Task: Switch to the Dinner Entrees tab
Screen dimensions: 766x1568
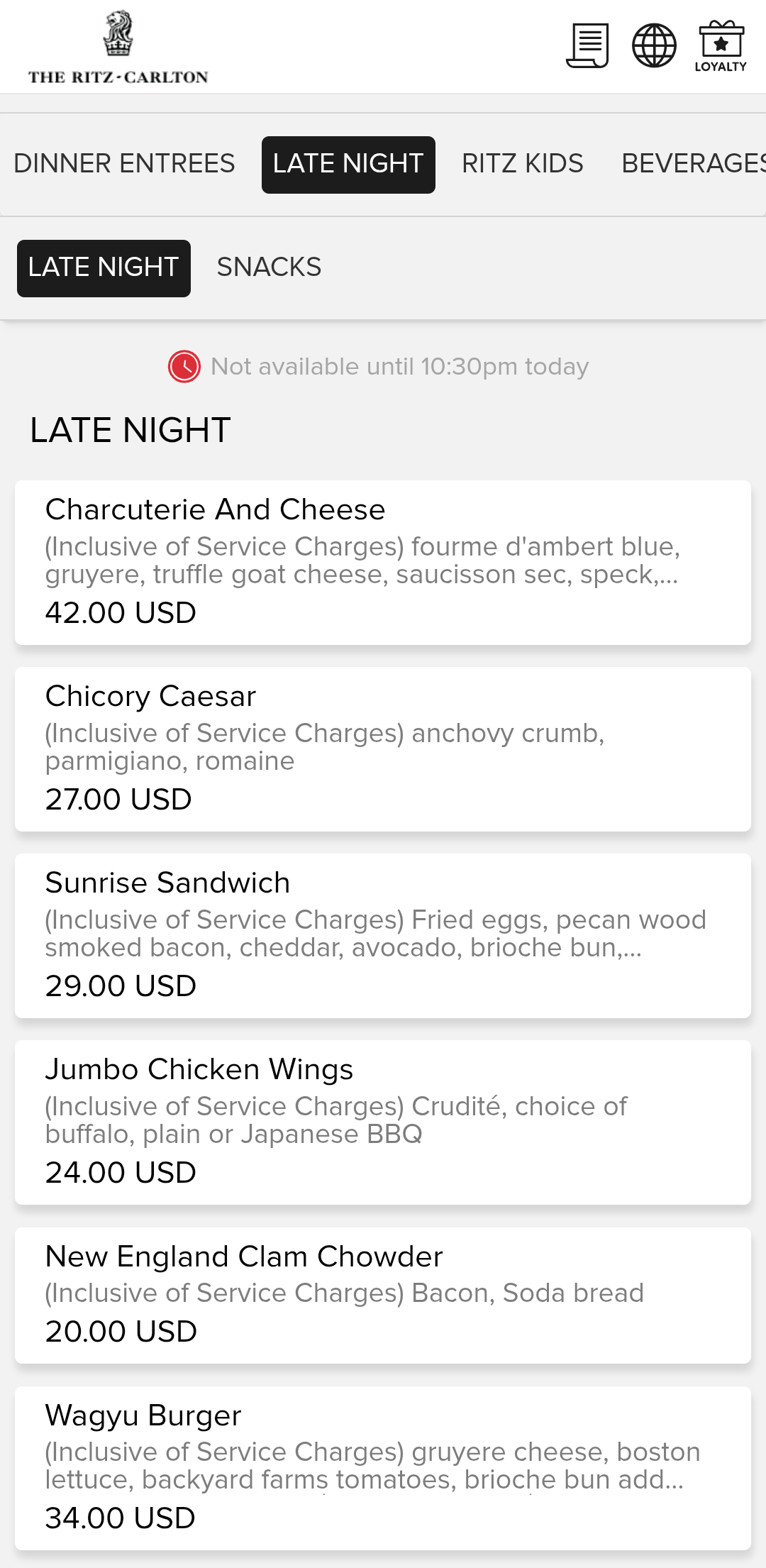Action: (124, 164)
